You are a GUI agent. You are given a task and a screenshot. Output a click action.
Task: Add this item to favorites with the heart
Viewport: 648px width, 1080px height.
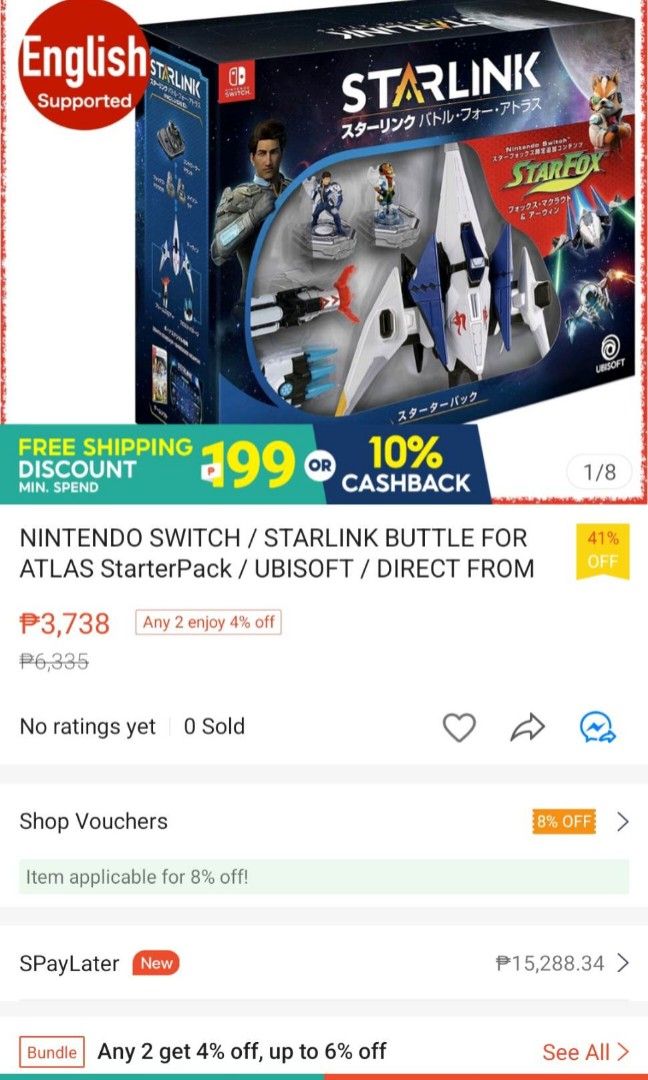point(459,728)
